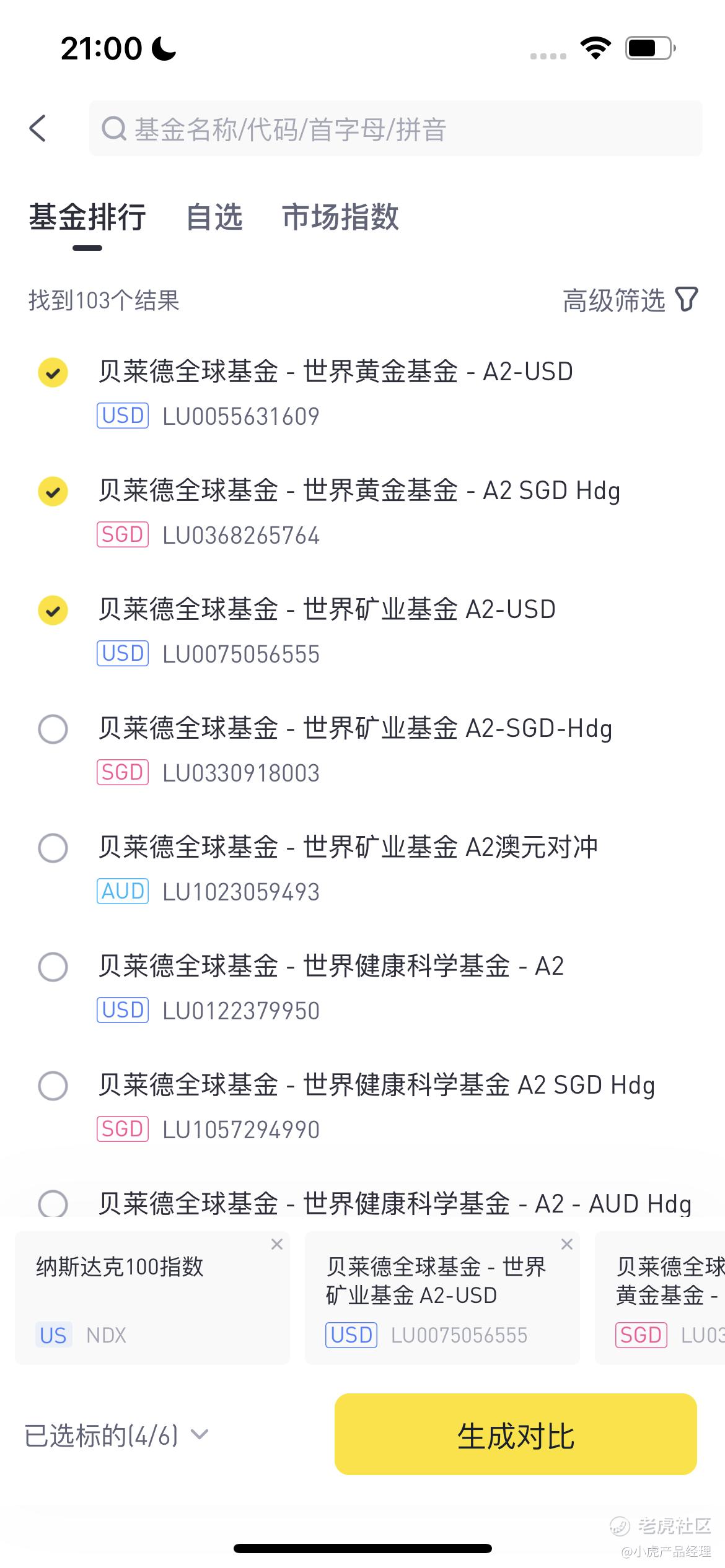Screen dimensions: 725x1568
Task: Select 世界矿业基金 A2-SGD-Hdg fund
Action: 53,730
